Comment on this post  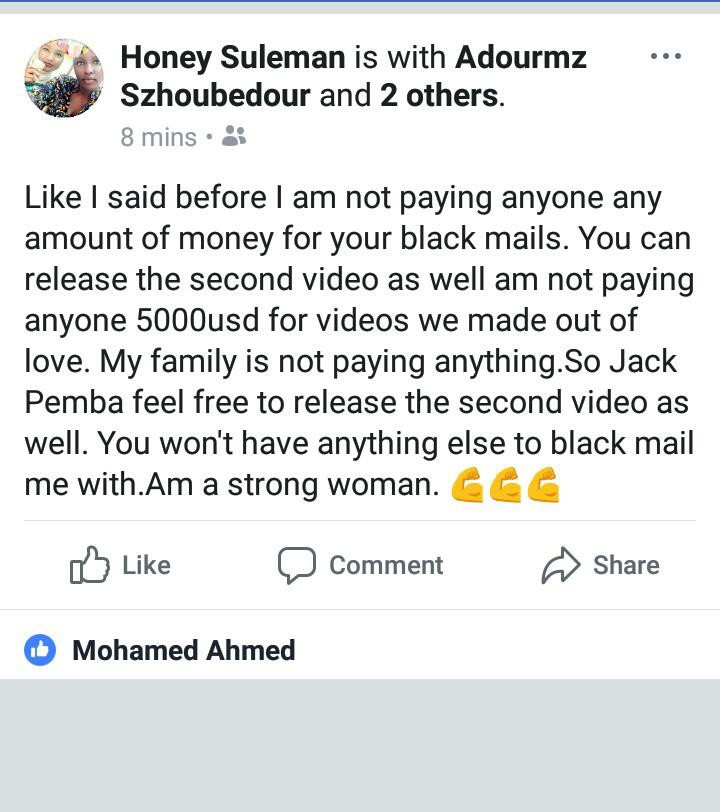click(360, 565)
